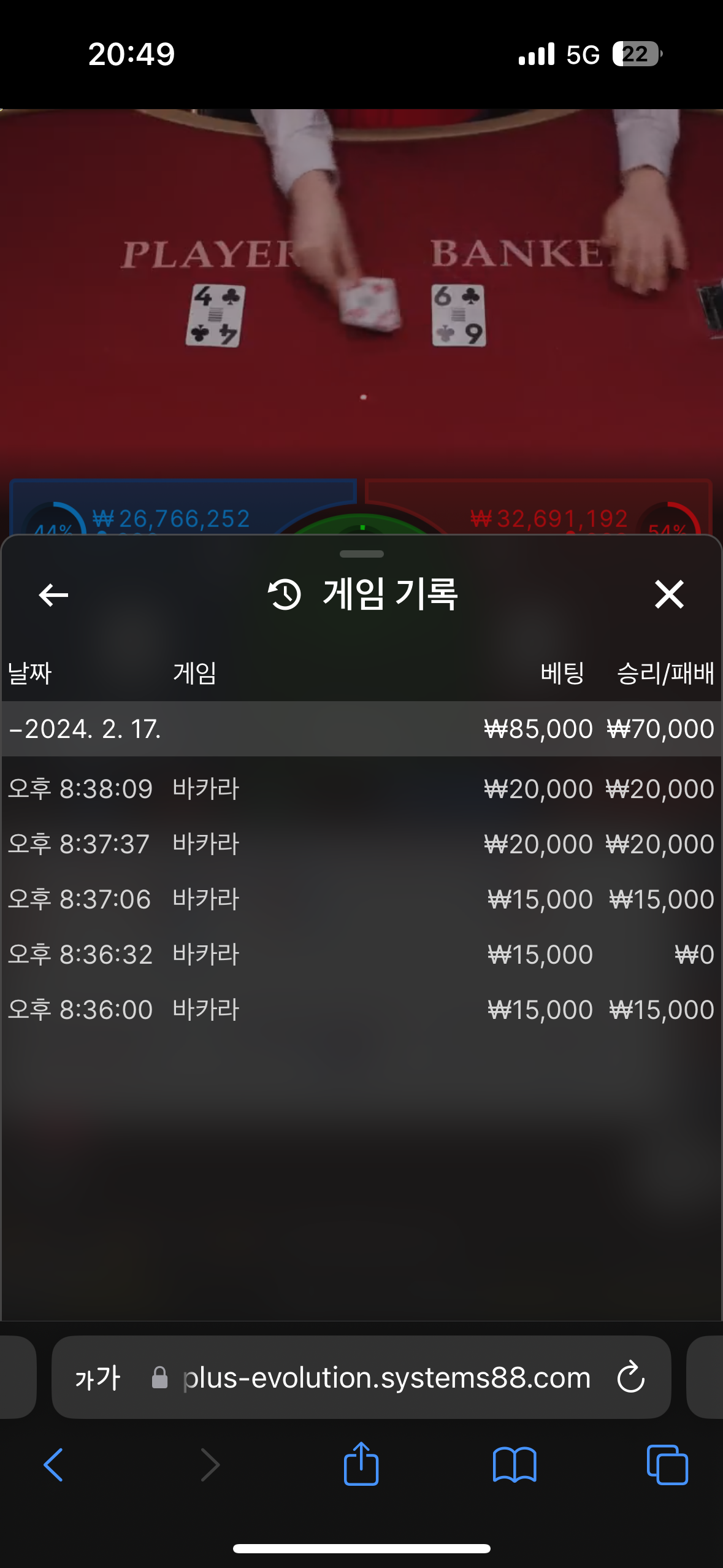Go back from the 게임 기록 panel
This screenshot has width=723, height=1568.
tap(53, 594)
